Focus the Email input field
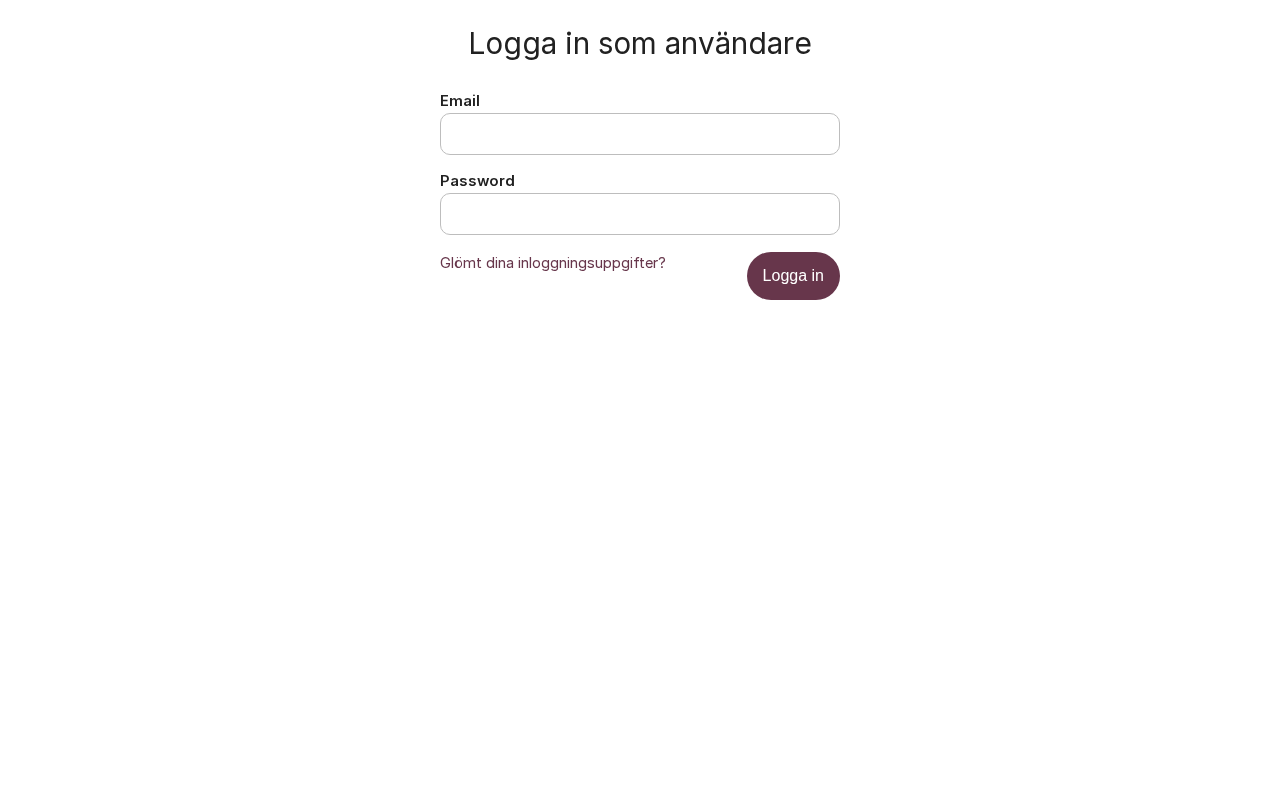1280x800 pixels. coord(640,134)
